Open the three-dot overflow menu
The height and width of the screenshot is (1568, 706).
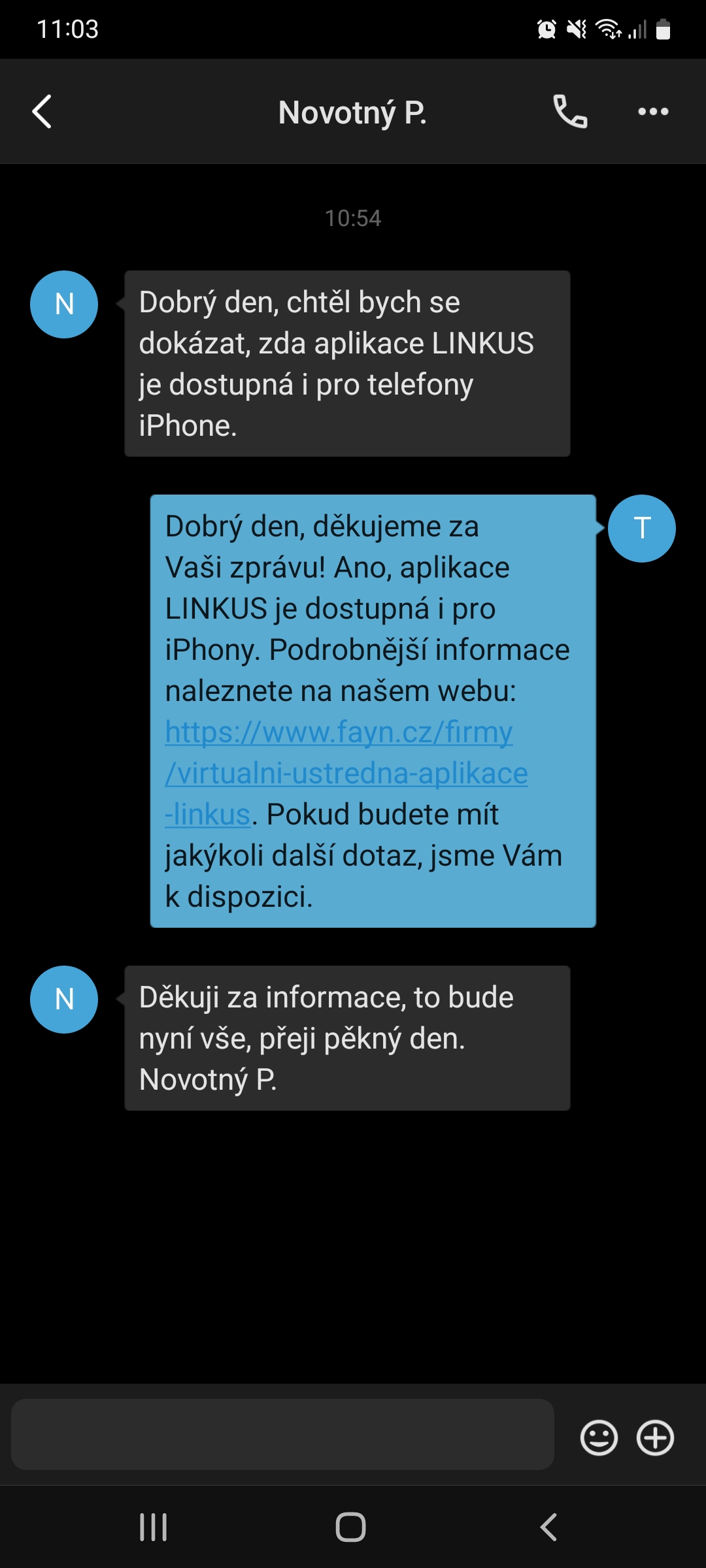point(653,112)
